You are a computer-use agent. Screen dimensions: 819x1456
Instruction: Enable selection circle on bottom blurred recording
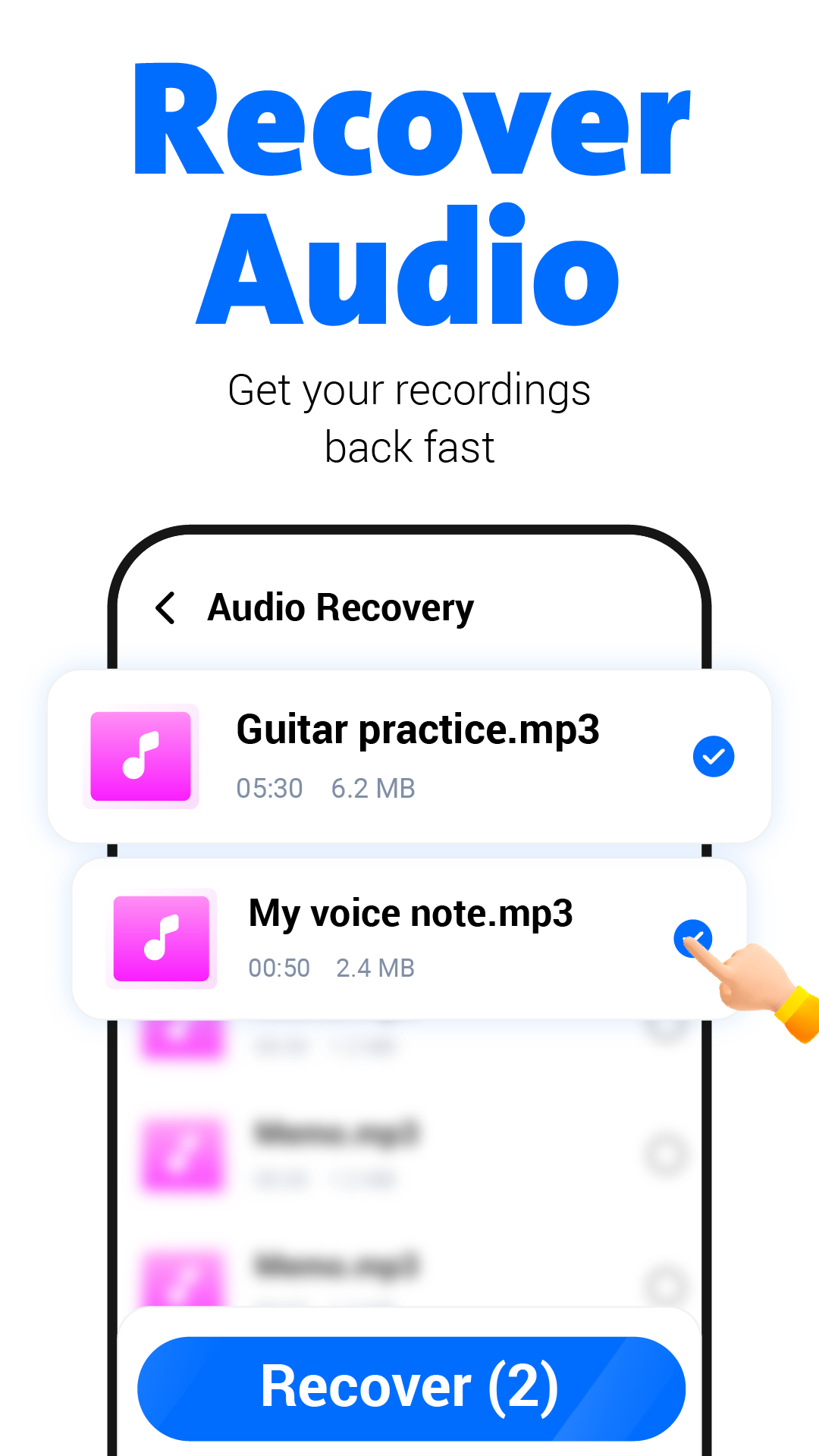(666, 1278)
